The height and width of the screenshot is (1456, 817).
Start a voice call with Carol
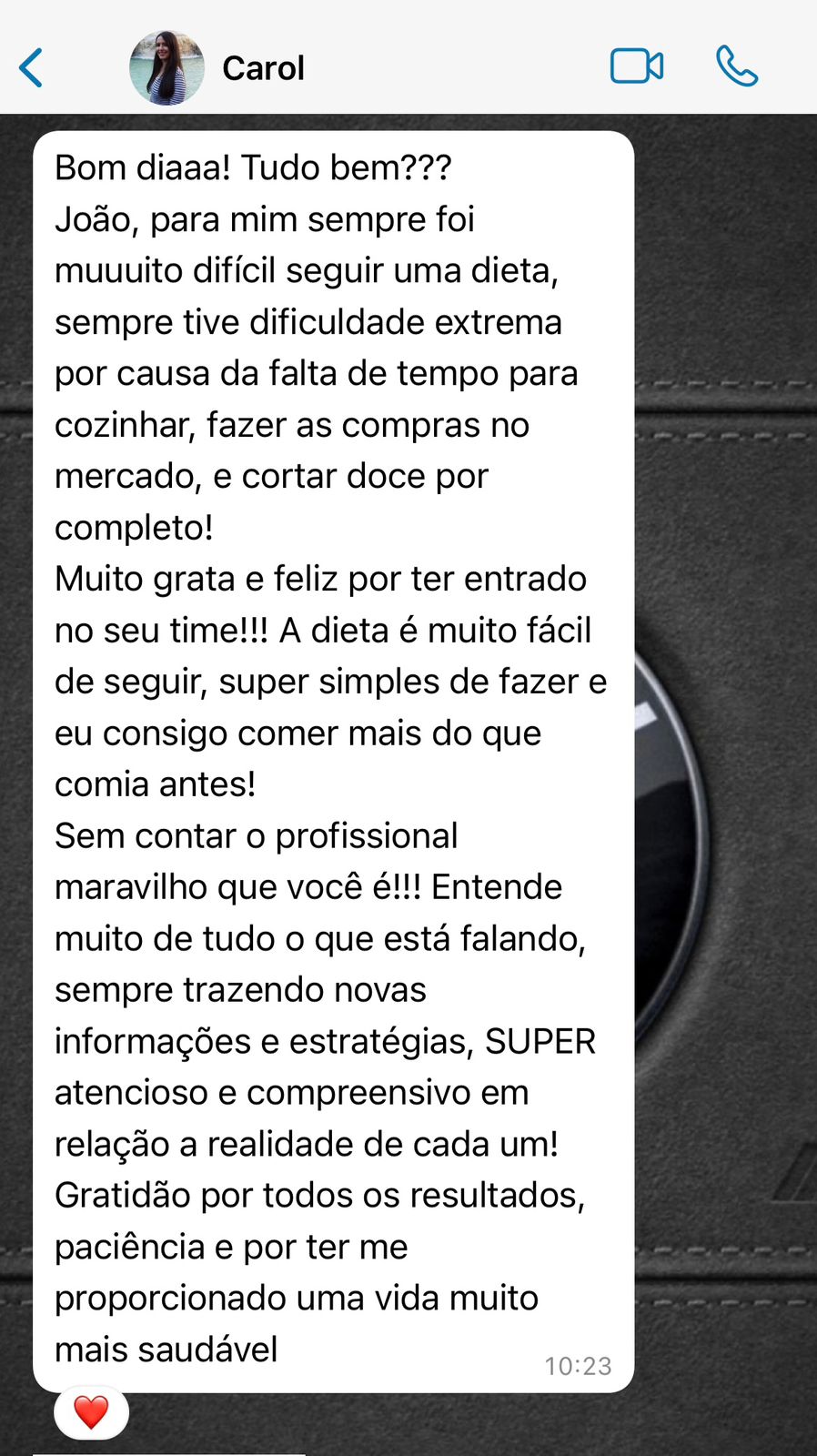tap(736, 66)
